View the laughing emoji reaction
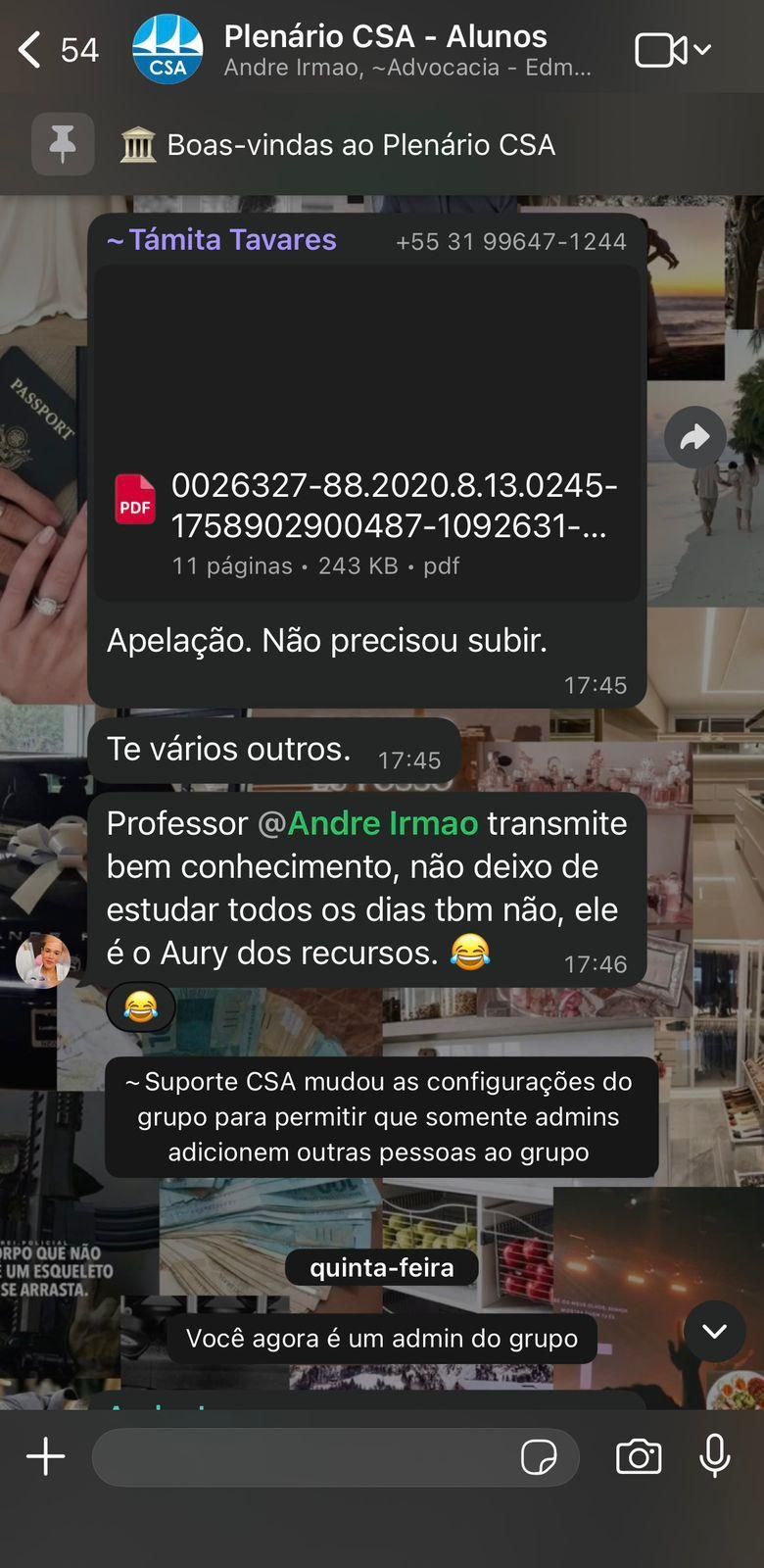The image size is (764, 1568). [x=140, y=1006]
